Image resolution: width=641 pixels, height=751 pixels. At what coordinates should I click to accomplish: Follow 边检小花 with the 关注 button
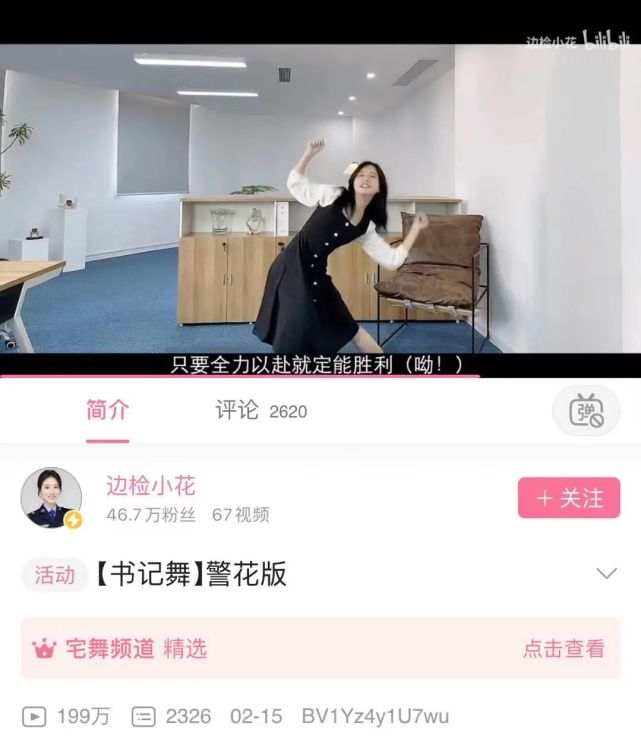(568, 497)
